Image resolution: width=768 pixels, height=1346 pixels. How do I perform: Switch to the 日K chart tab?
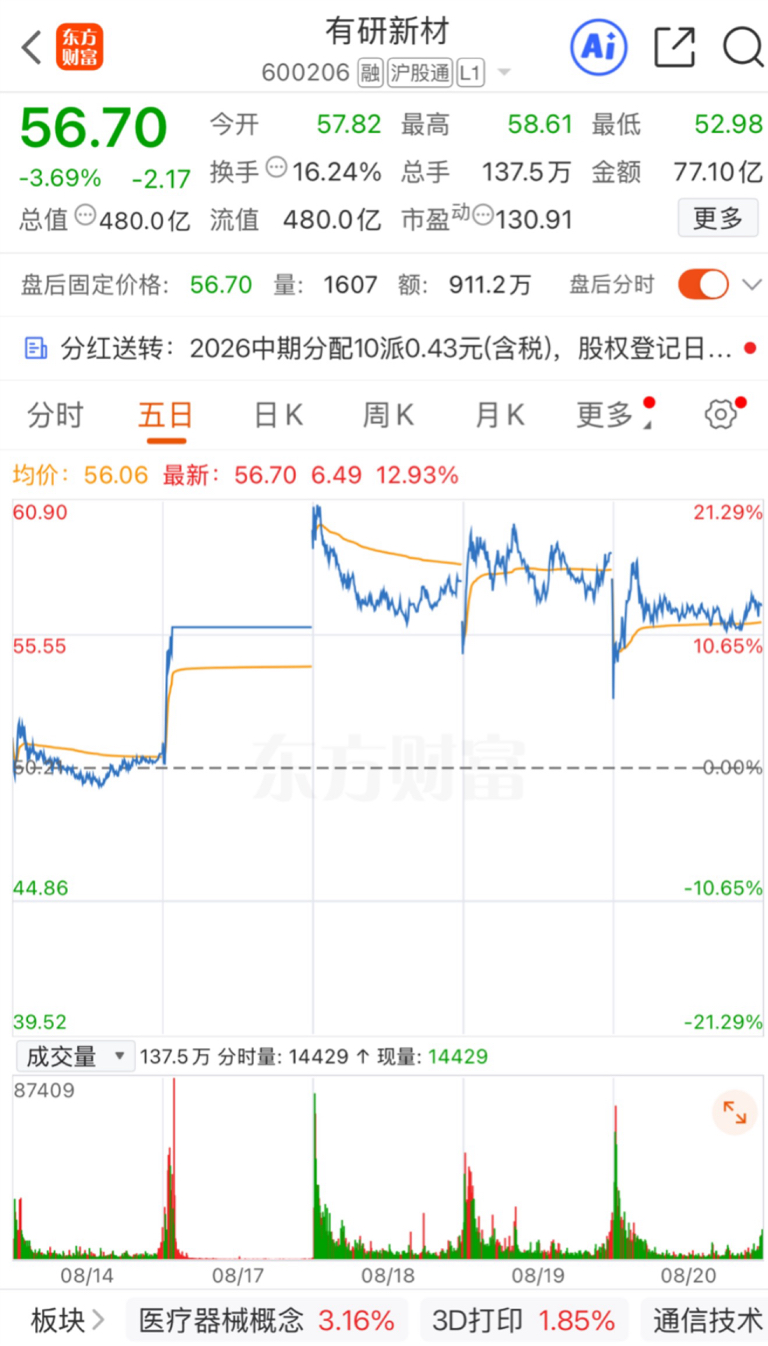coord(278,415)
